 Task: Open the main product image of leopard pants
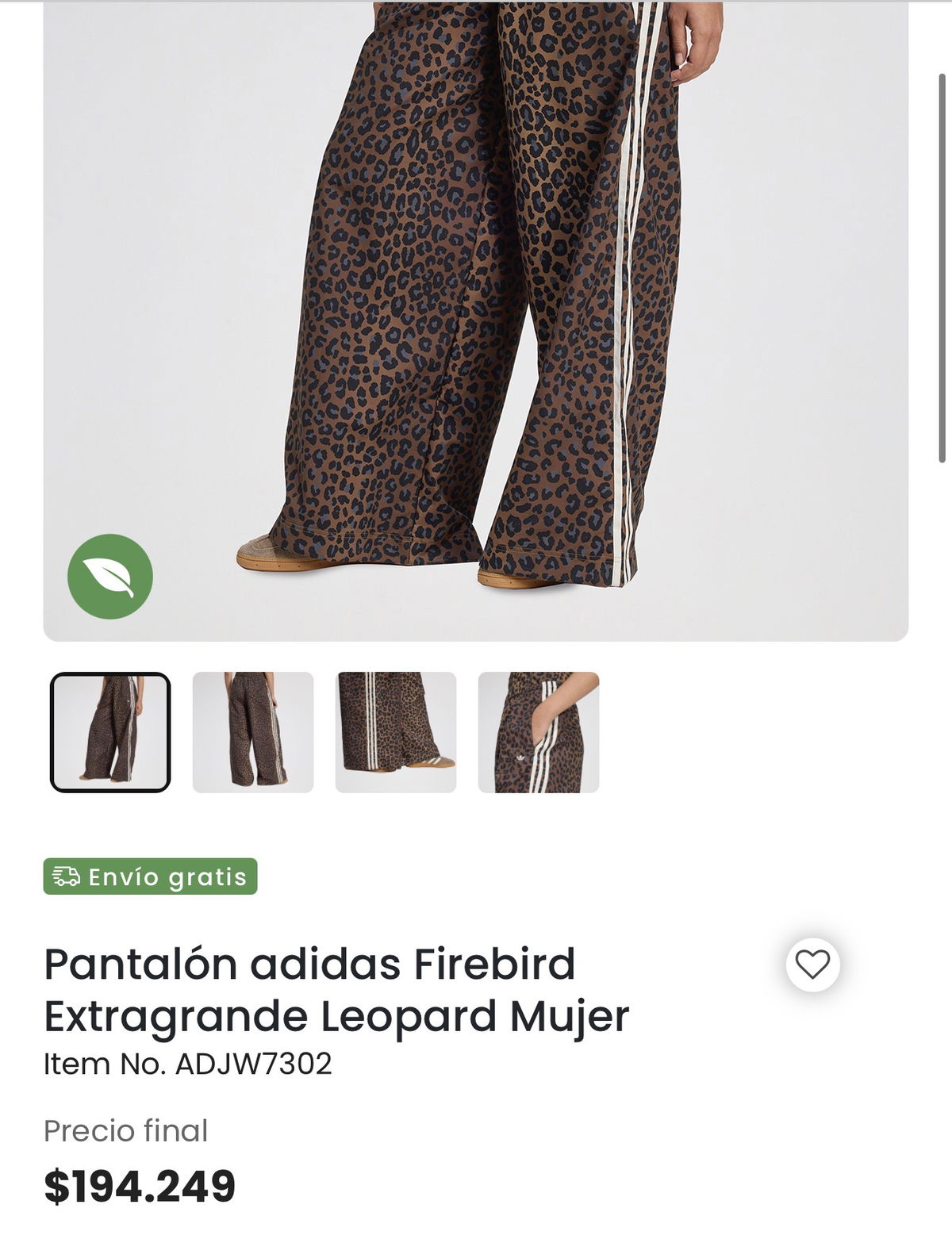click(476, 317)
